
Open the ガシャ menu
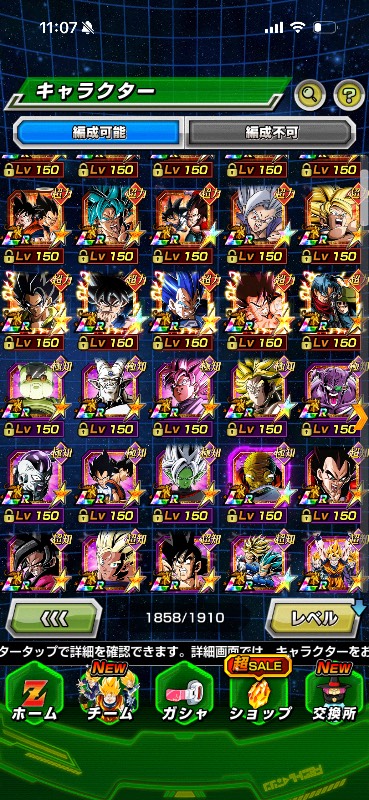[184, 696]
